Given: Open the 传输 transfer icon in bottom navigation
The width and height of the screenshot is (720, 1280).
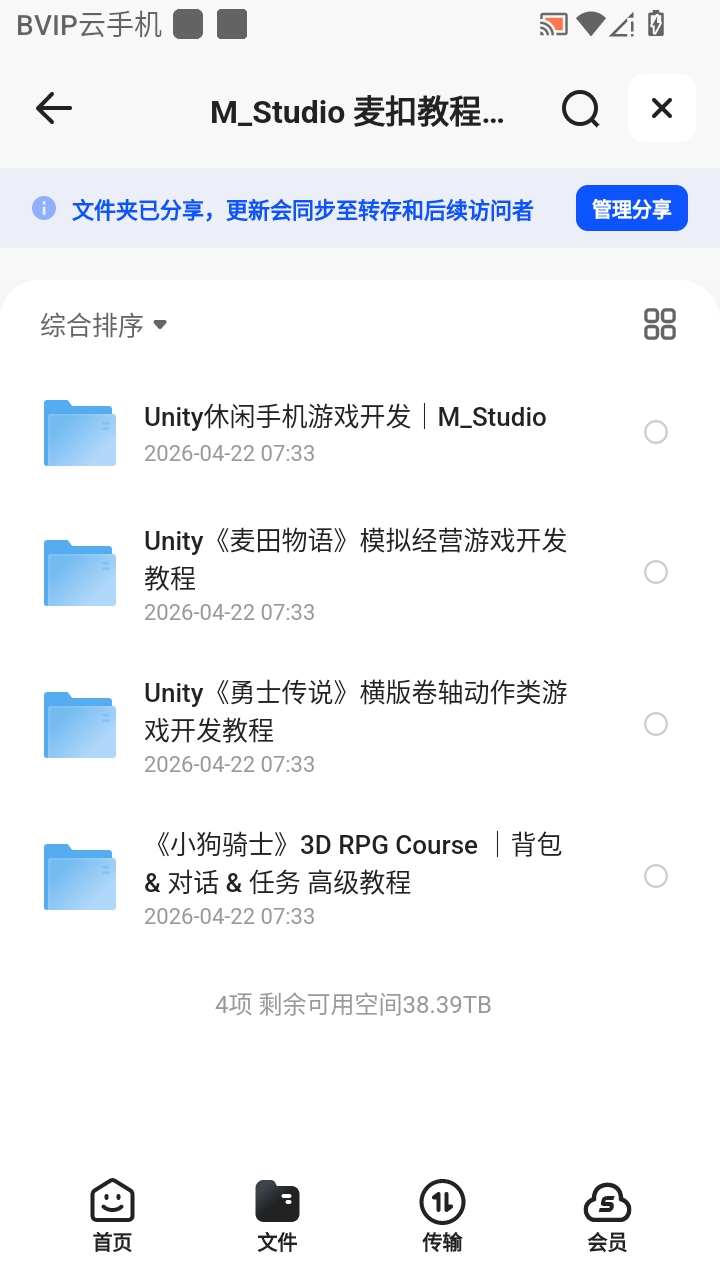Looking at the screenshot, I should tap(442, 1202).
